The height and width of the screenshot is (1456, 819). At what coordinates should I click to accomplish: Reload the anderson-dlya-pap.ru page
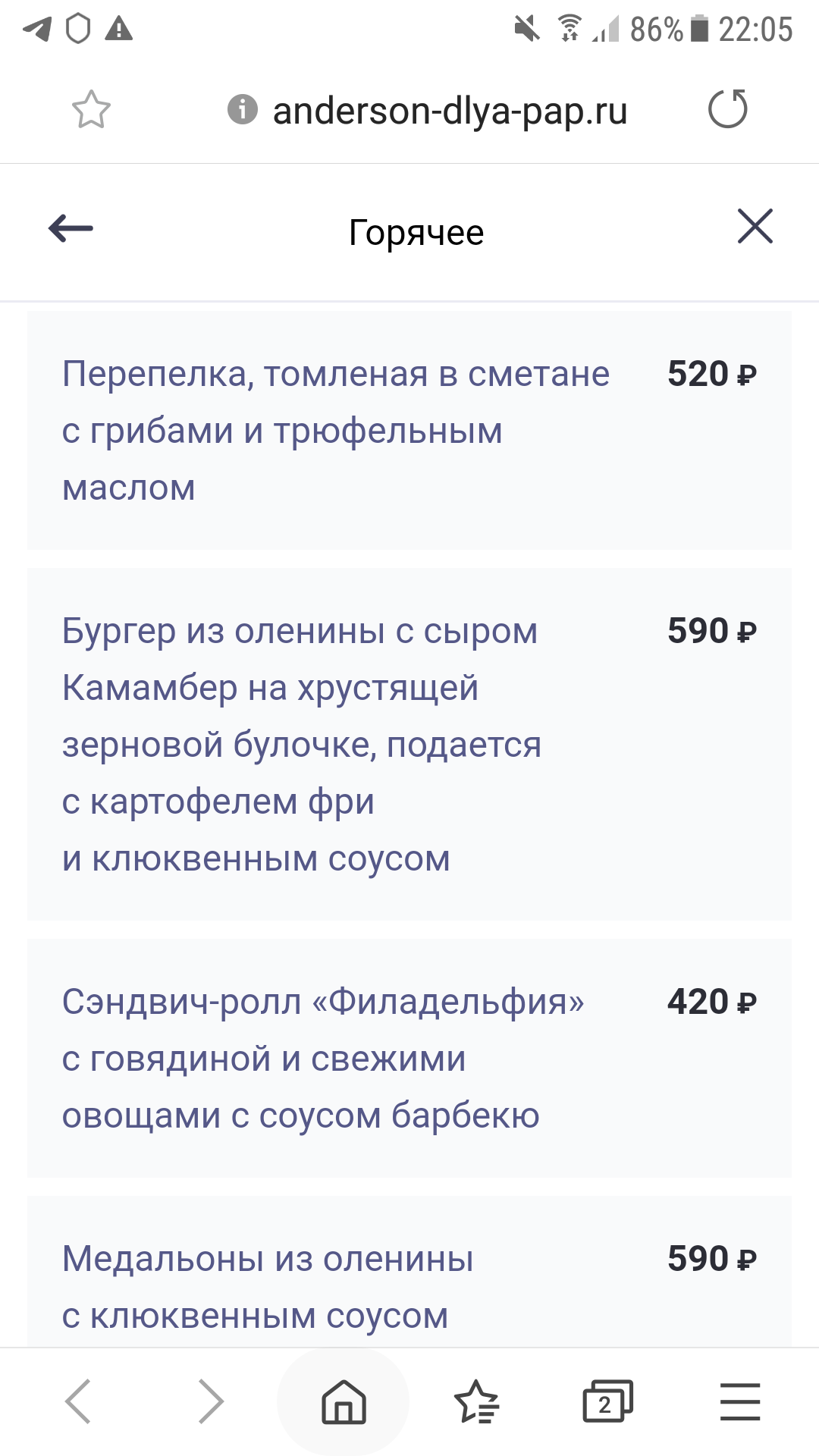pos(727,109)
